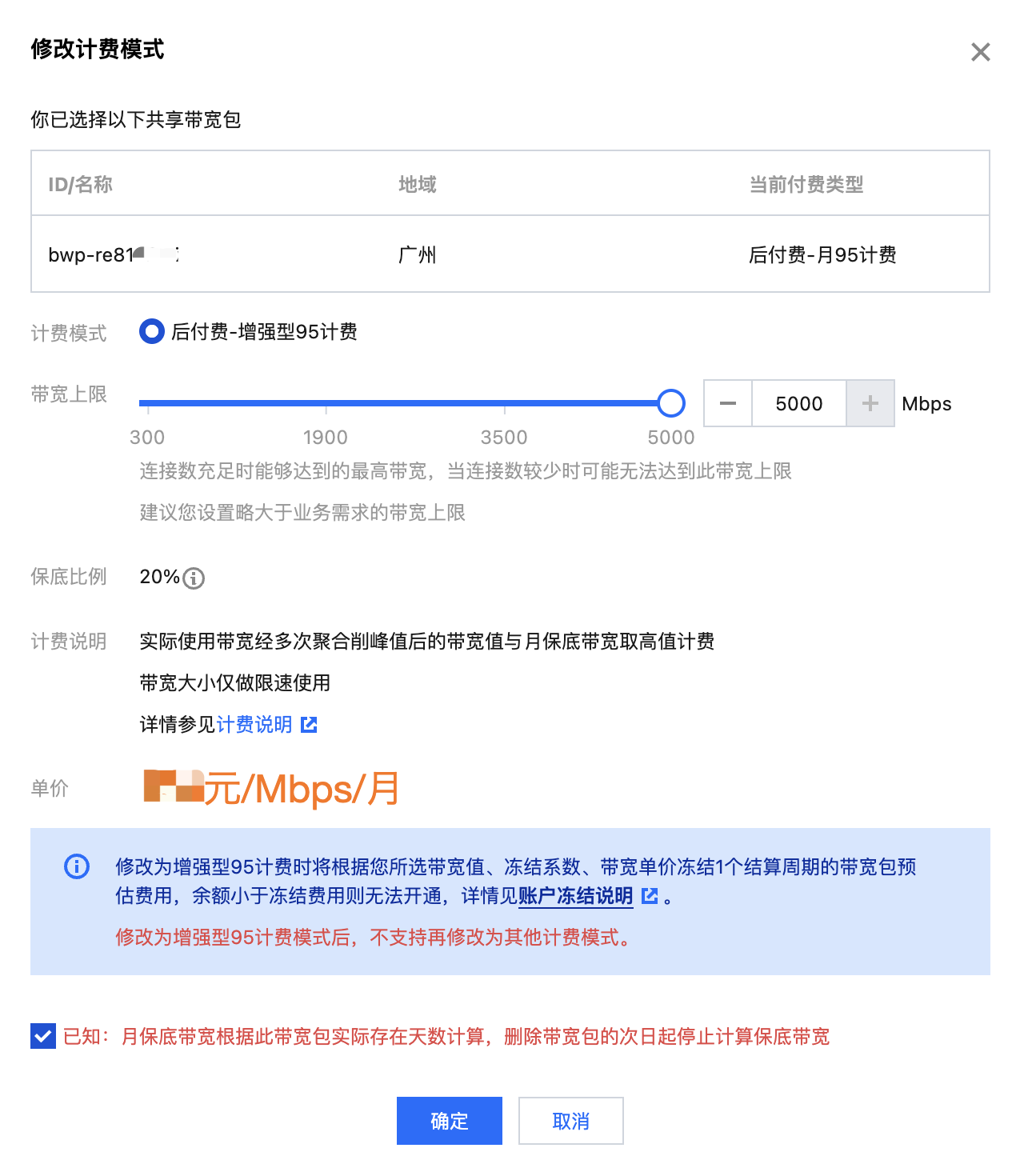Viewport: 1024px width, 1176px height.
Task: Open the 账户冻结说明 link
Action: (575, 896)
